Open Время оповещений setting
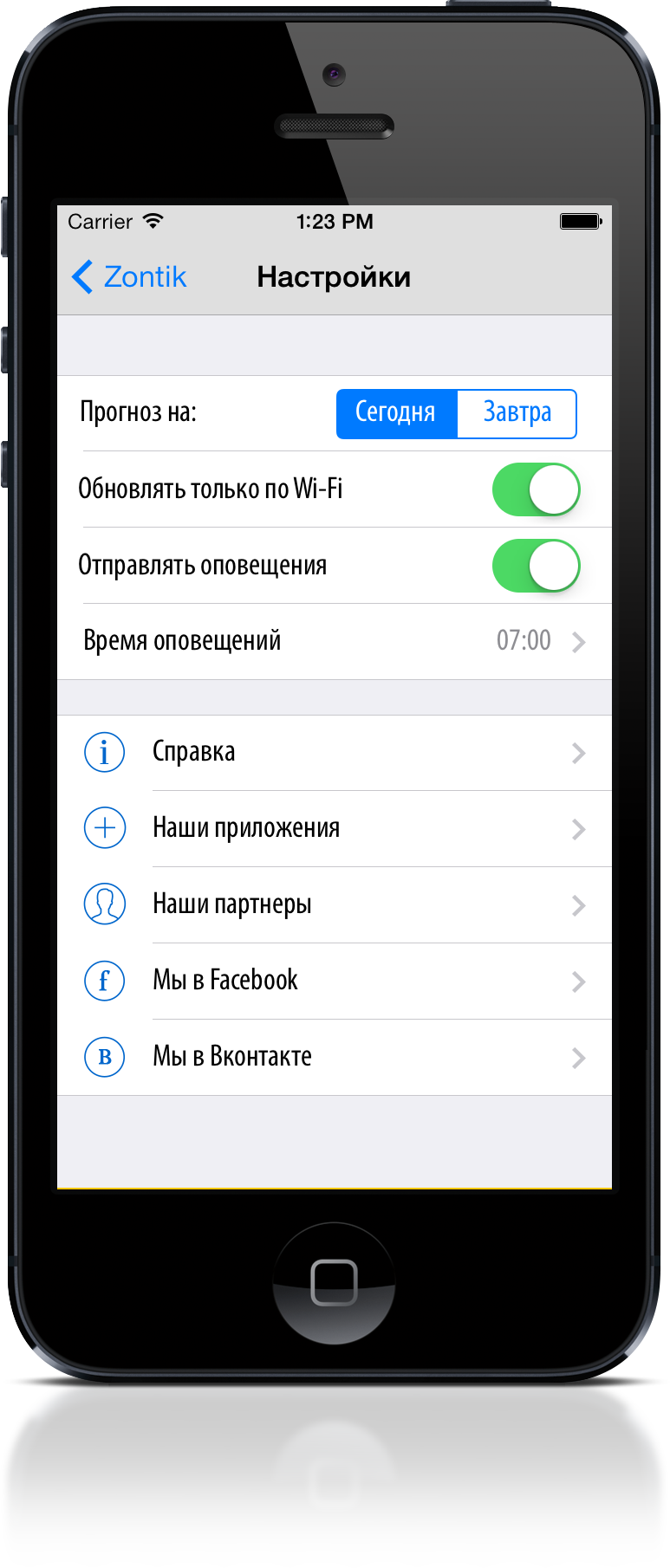The height and width of the screenshot is (1568, 670). [x=334, y=641]
